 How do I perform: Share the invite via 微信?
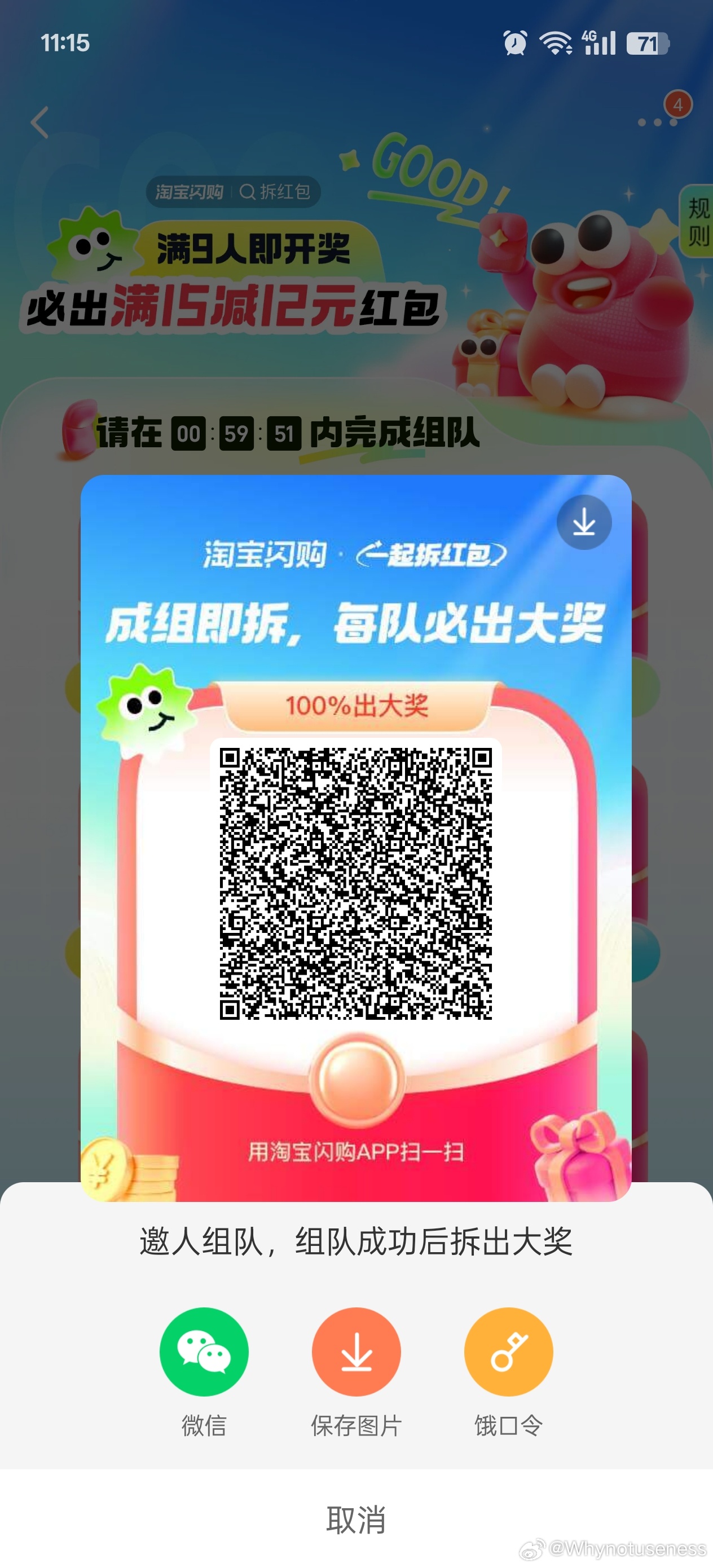[204, 1351]
